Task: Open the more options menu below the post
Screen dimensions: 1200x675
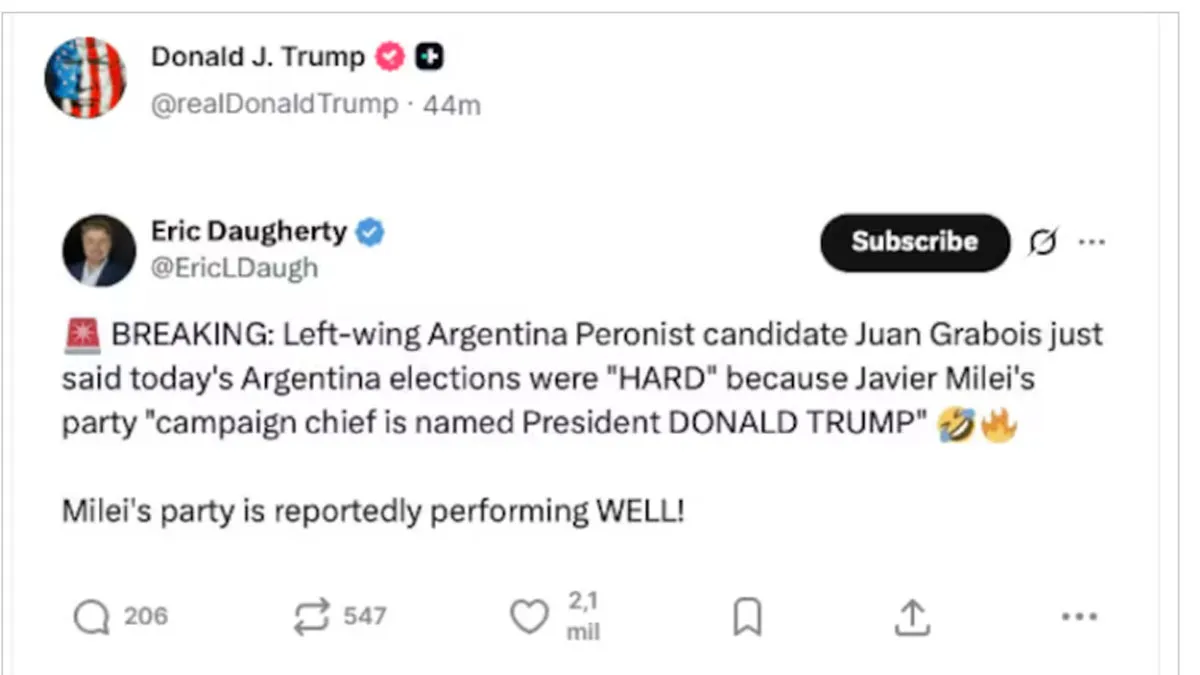Action: (1079, 617)
